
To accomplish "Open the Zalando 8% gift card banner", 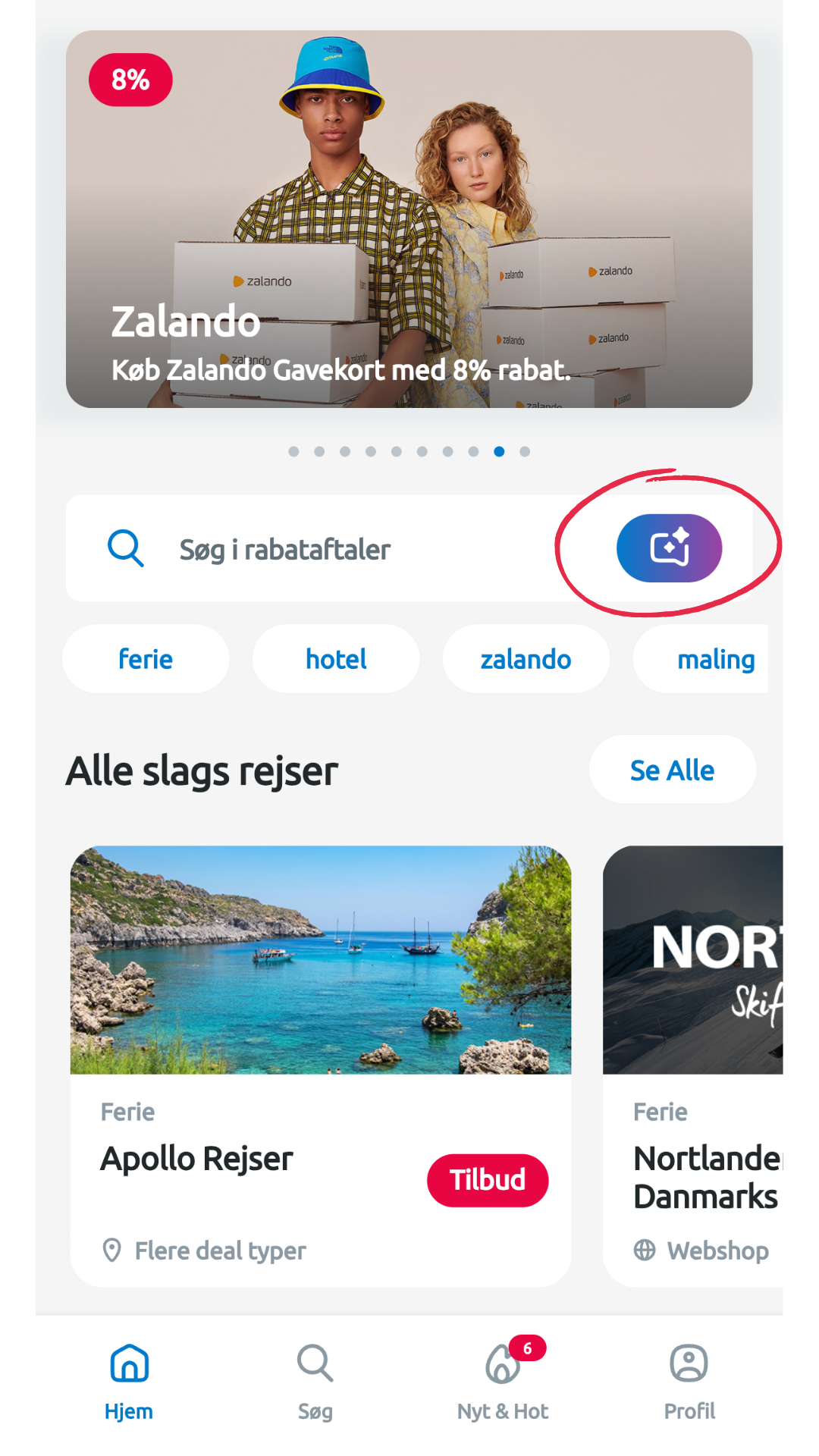I will click(x=409, y=219).
